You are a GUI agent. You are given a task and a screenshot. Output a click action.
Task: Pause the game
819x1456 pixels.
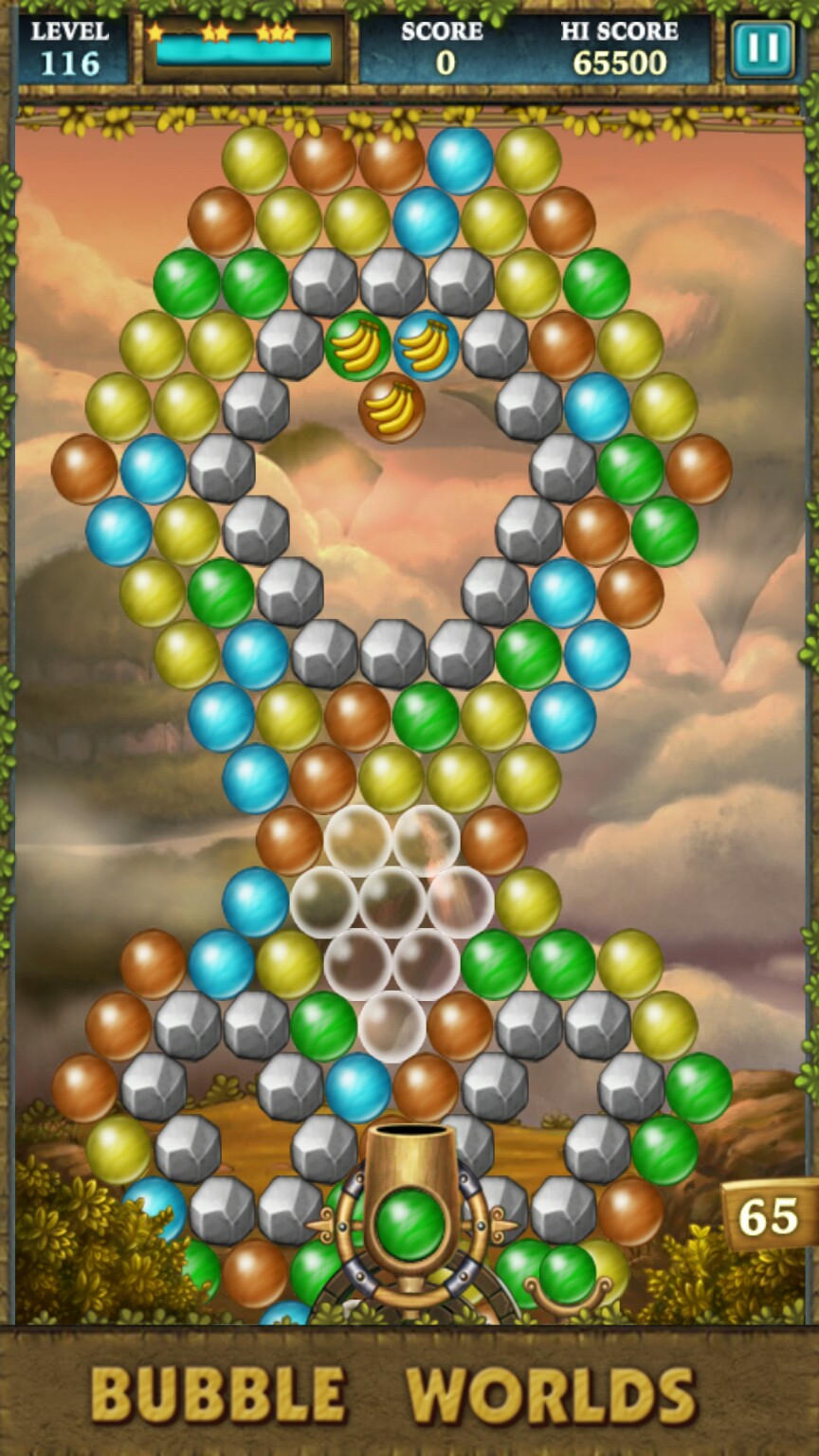pyautogui.click(x=762, y=49)
